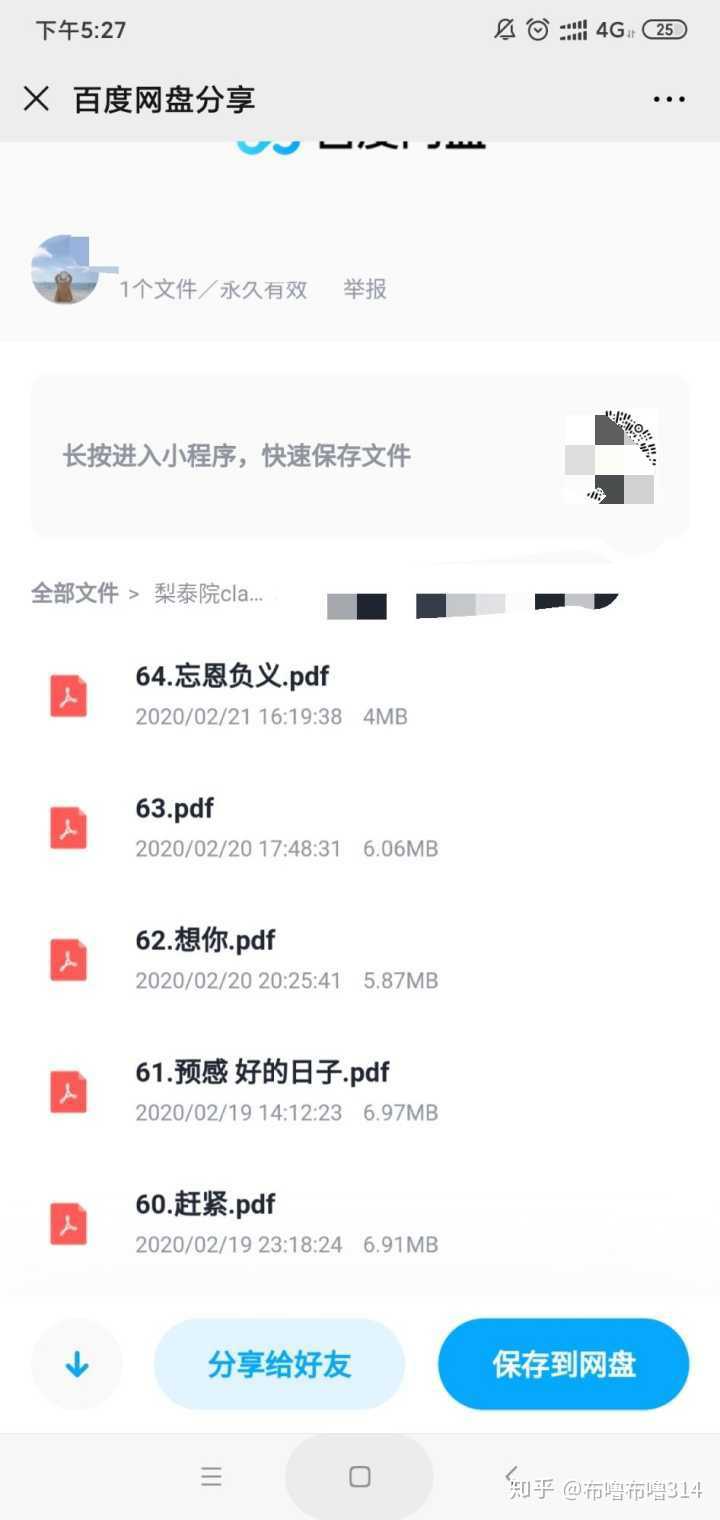Viewport: 720px width, 1520px height.
Task: Select the PDF icon beside 63.pdf
Action: (67, 828)
